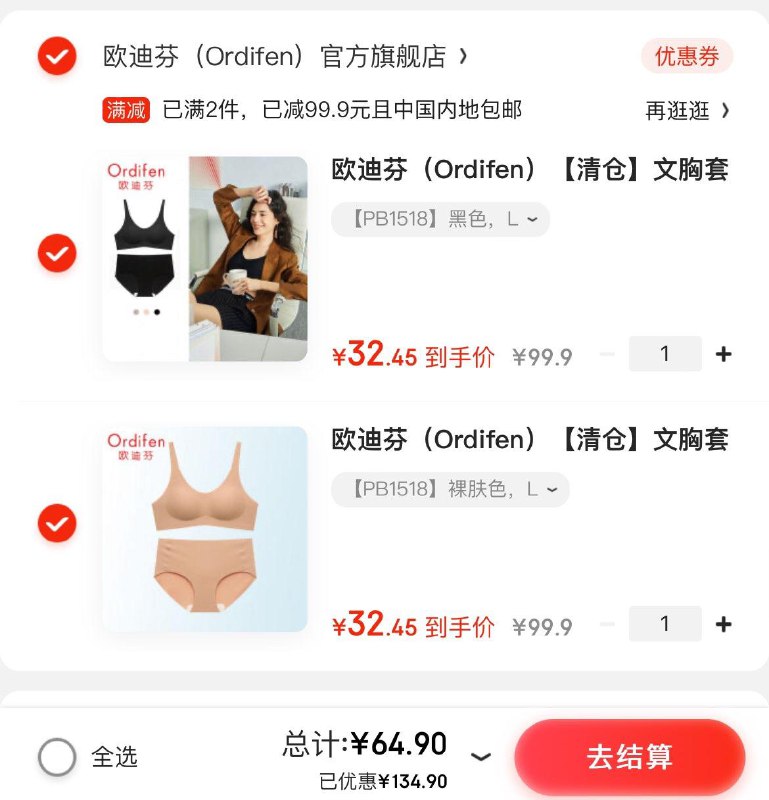Uncheck the store selection checkbox
Viewport: 769px width, 800px height.
[57, 57]
